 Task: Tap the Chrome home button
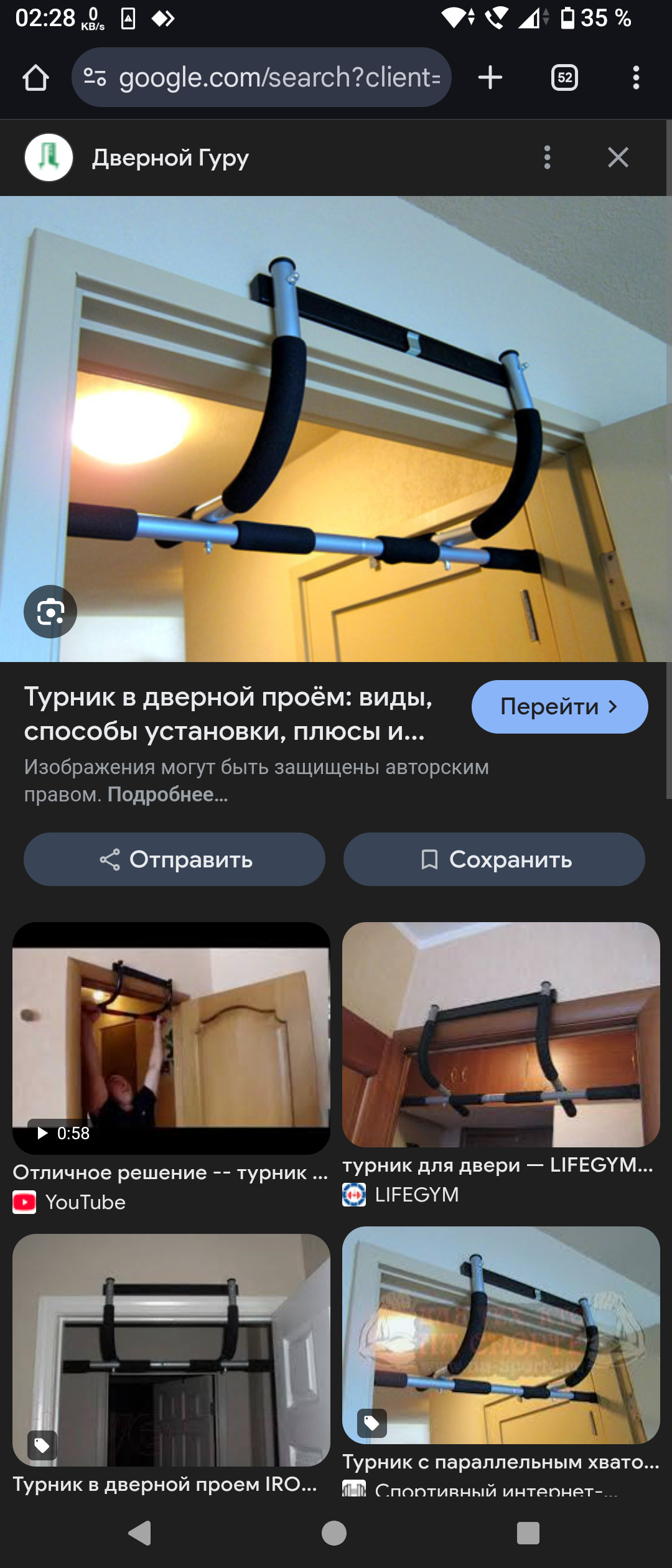(x=35, y=78)
